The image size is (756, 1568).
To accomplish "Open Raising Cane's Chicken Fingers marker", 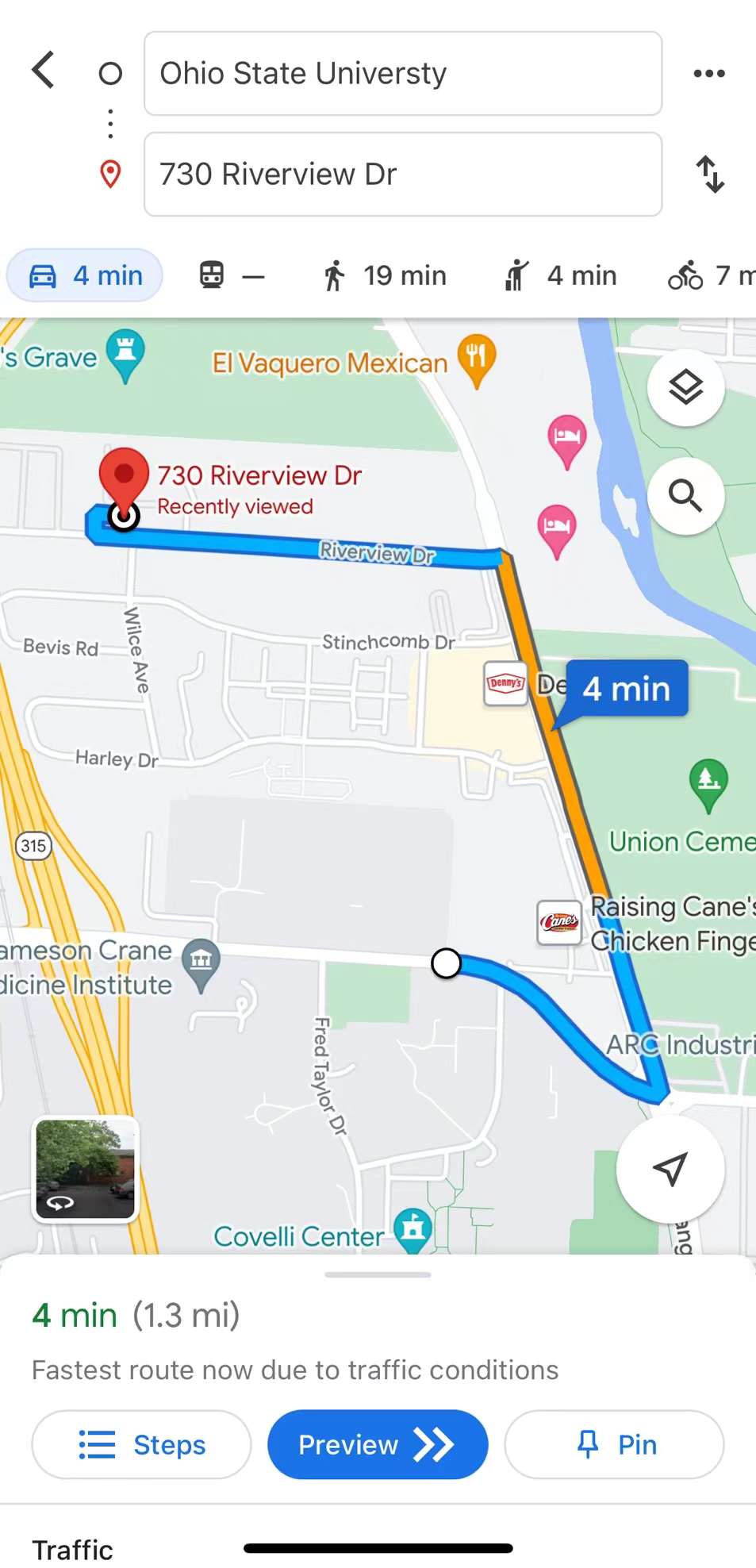I will 558,922.
